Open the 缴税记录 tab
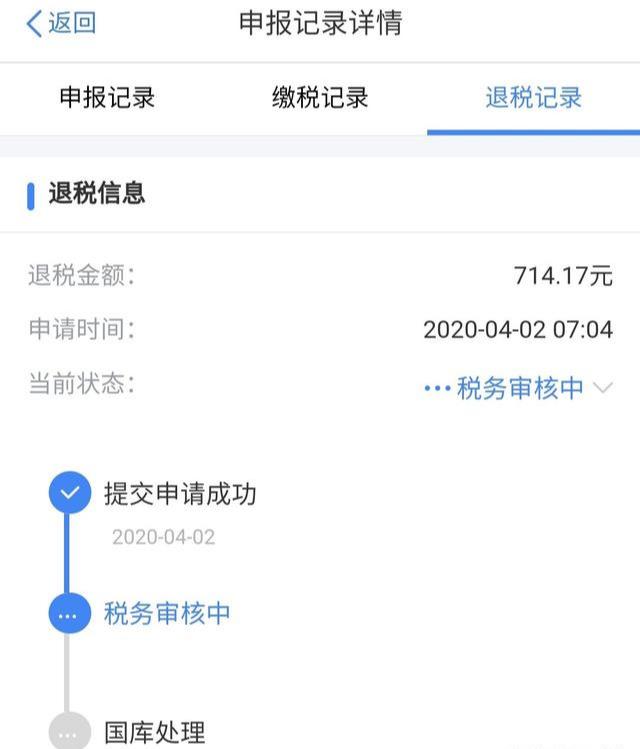The image size is (640, 749). point(320,98)
